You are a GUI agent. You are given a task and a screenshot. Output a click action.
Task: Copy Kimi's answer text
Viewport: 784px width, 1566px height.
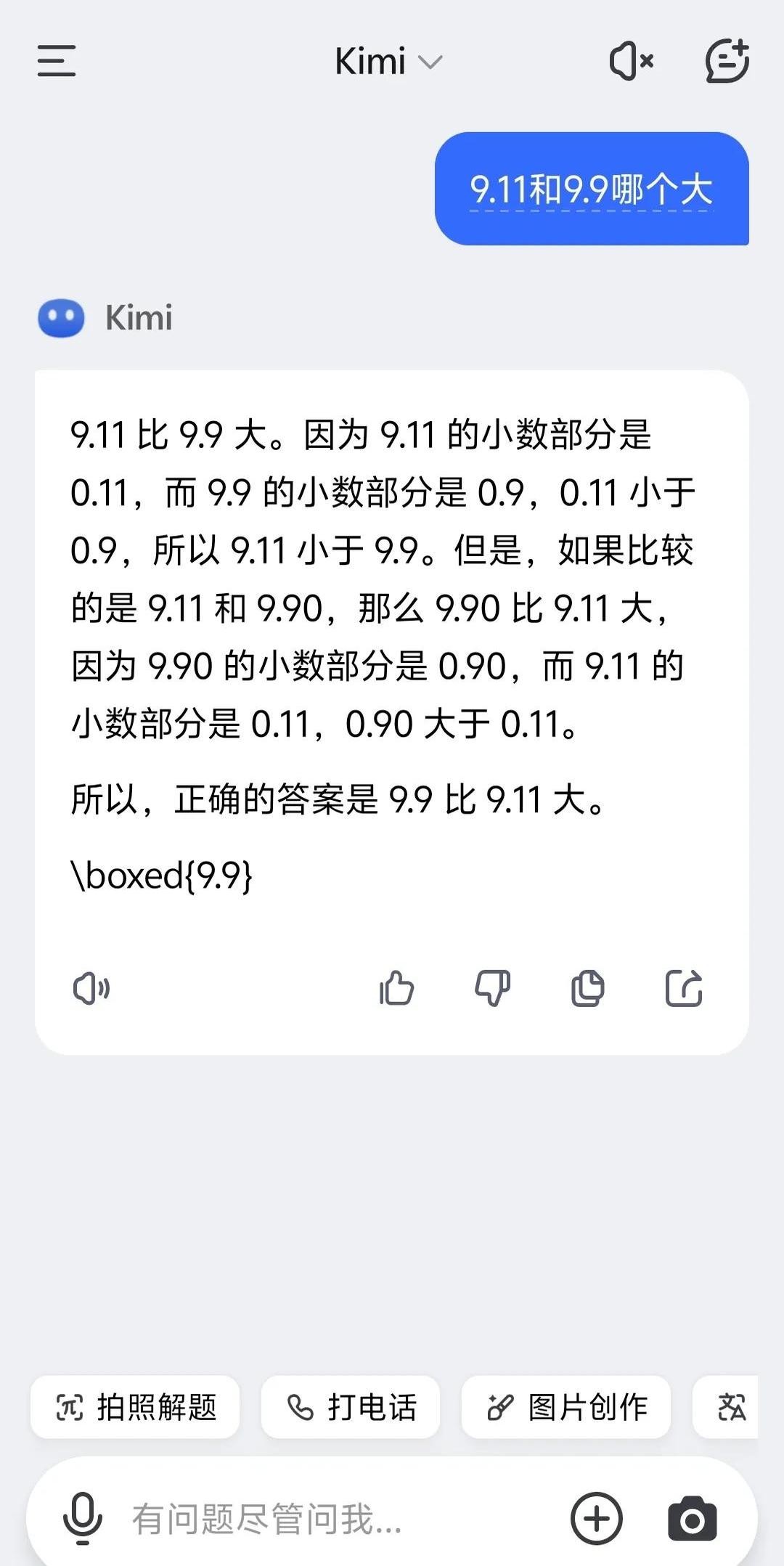[x=588, y=988]
